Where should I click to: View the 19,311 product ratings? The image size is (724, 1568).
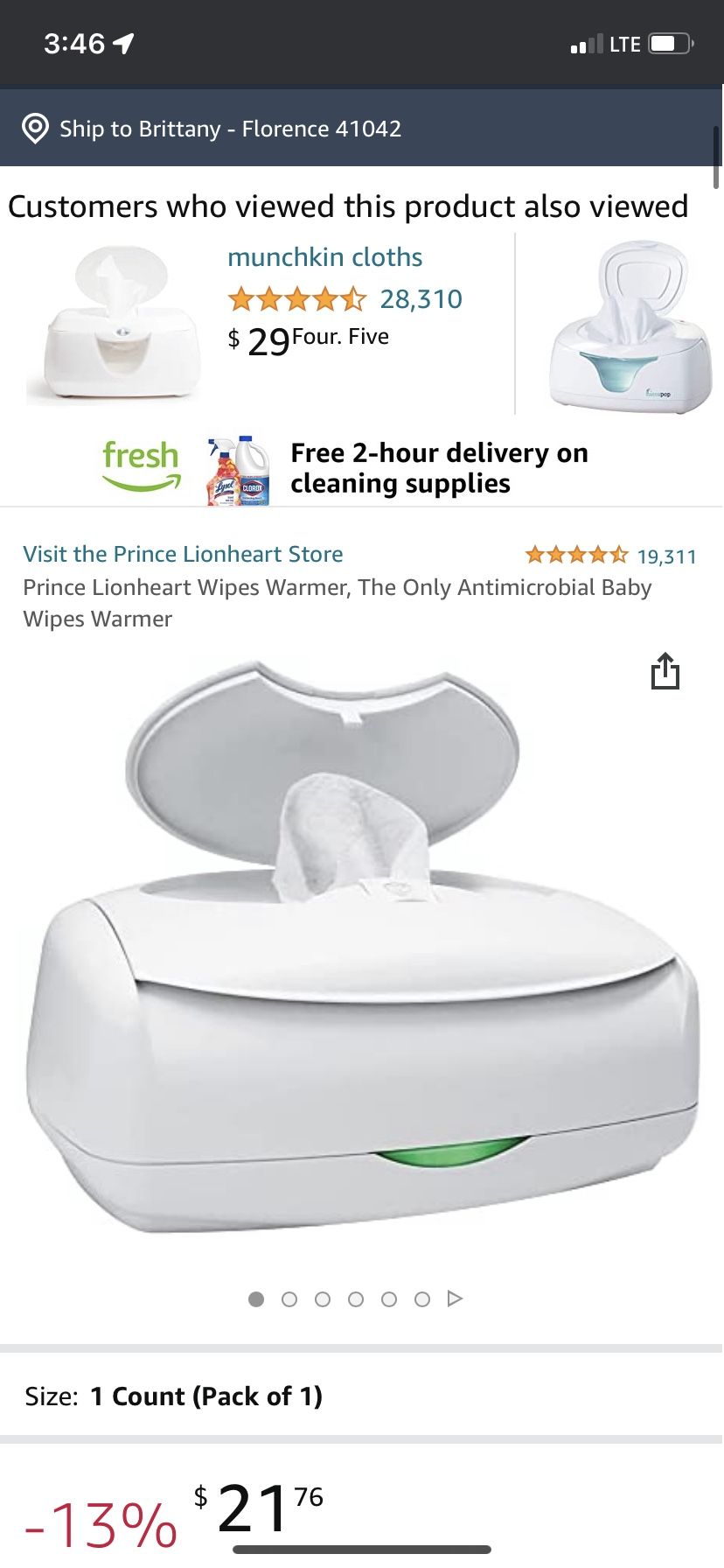[x=610, y=556]
